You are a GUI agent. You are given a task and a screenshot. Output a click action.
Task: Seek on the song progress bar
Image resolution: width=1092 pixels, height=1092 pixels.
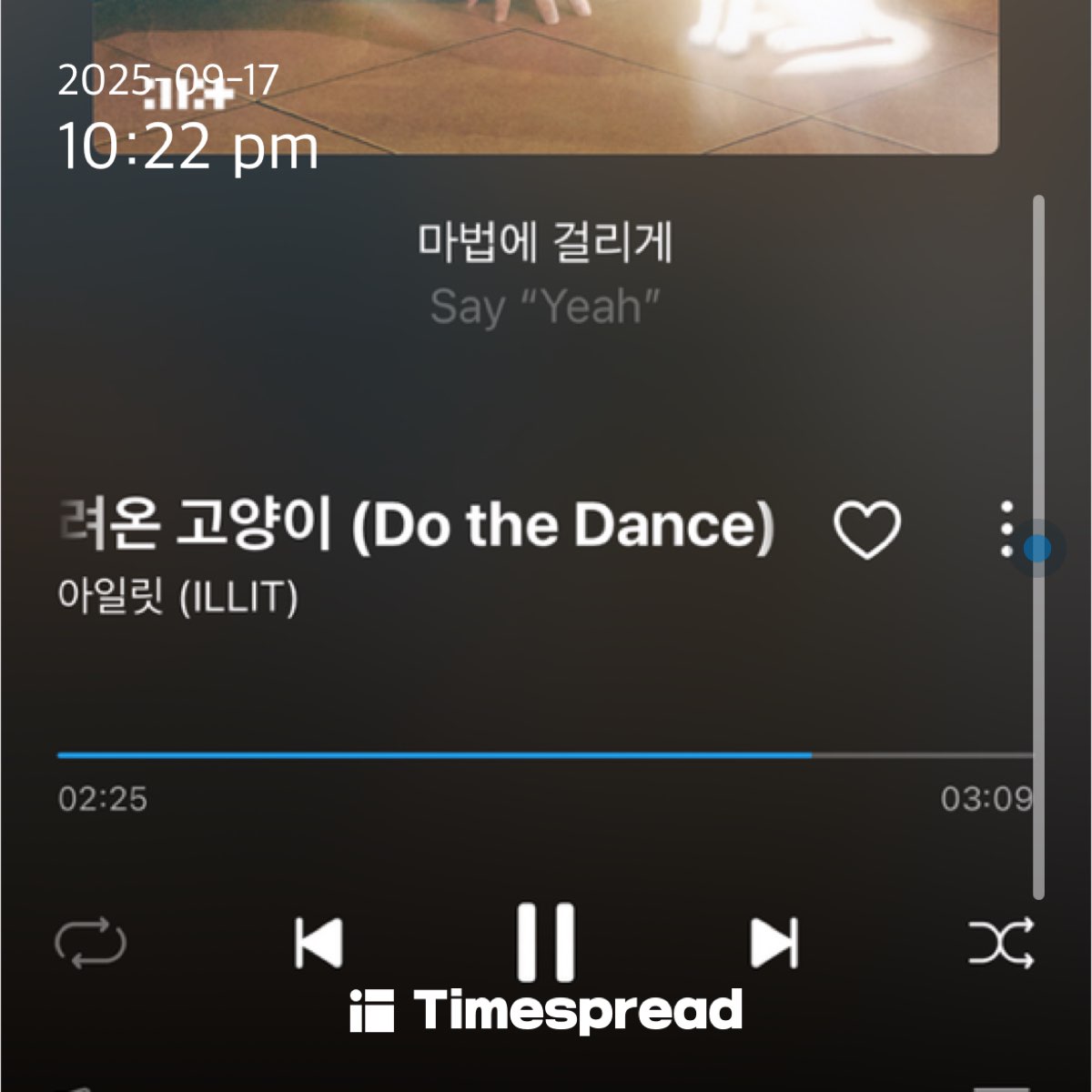point(544,755)
